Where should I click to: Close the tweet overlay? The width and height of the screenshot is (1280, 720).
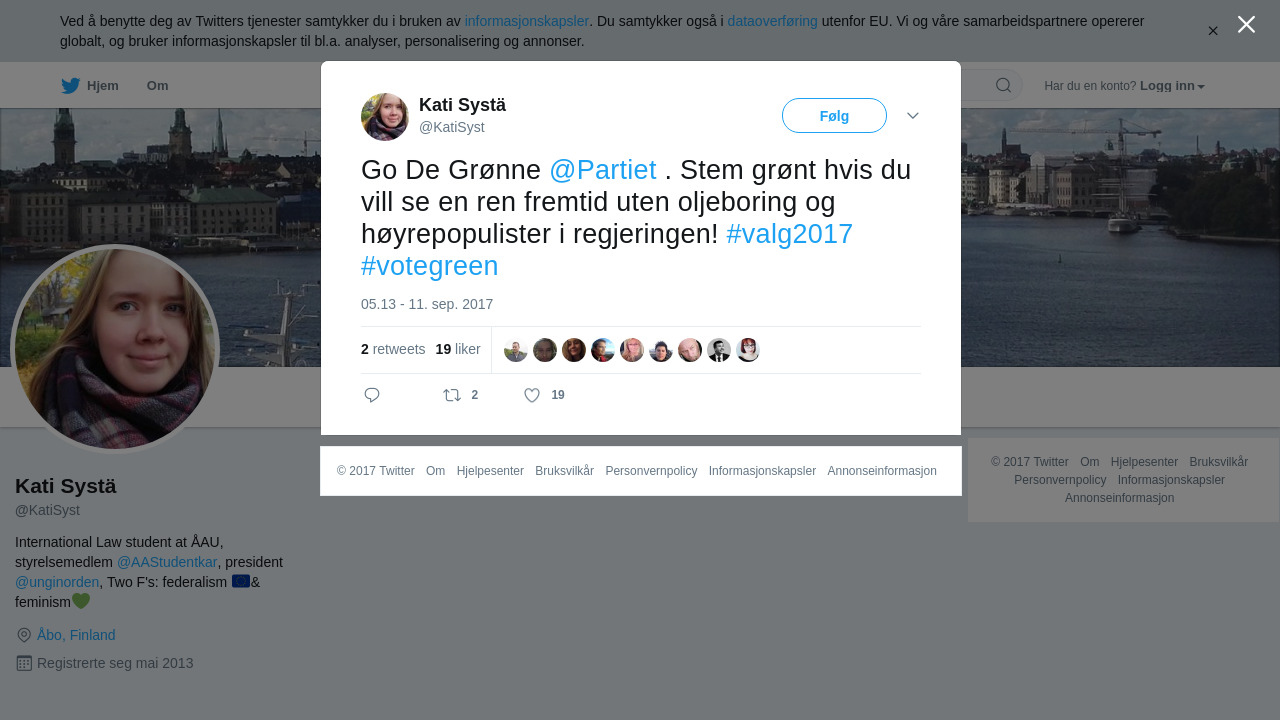click(x=1246, y=25)
